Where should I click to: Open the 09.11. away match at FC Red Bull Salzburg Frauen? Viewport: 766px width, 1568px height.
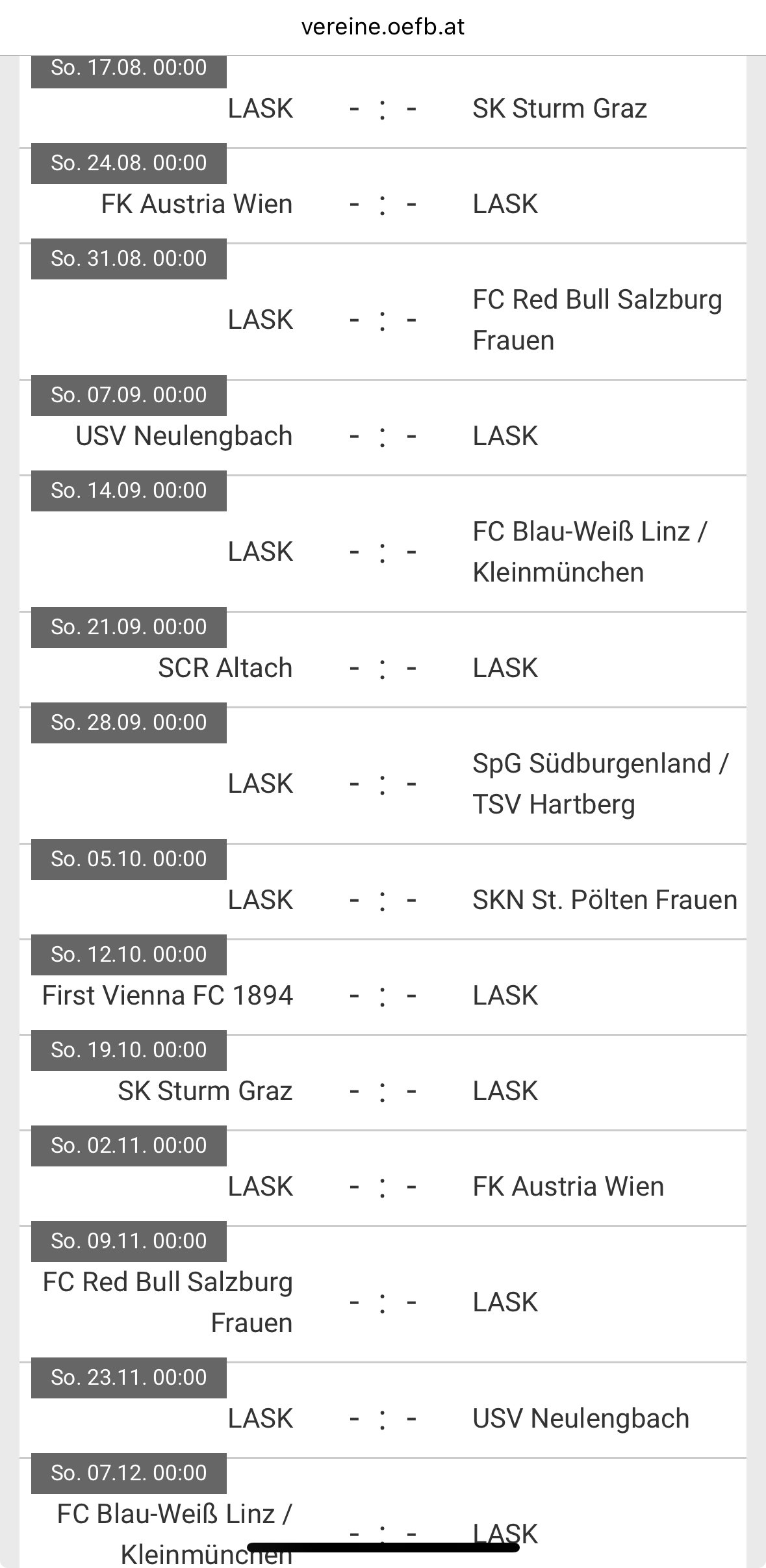(x=383, y=1294)
